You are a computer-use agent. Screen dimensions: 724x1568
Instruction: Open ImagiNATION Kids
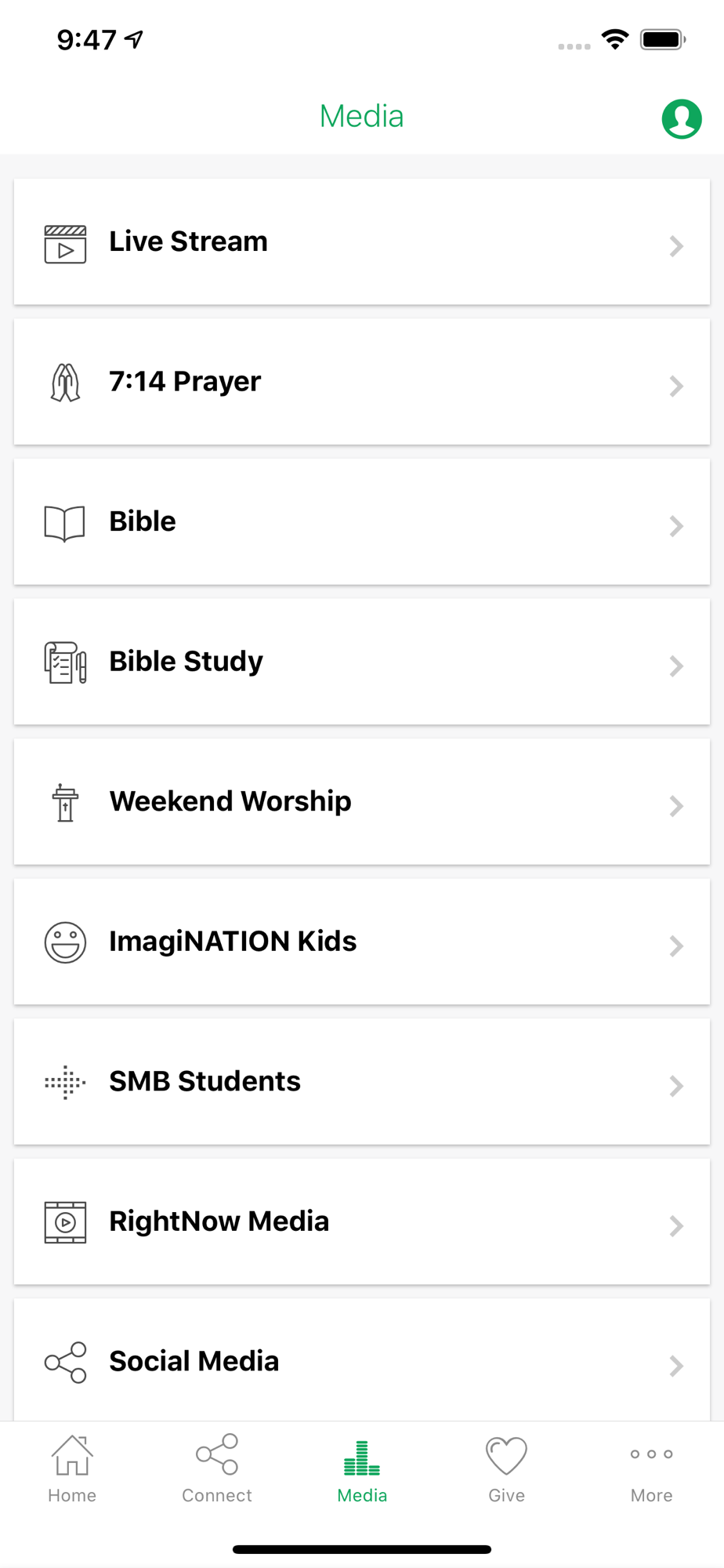coord(362,942)
